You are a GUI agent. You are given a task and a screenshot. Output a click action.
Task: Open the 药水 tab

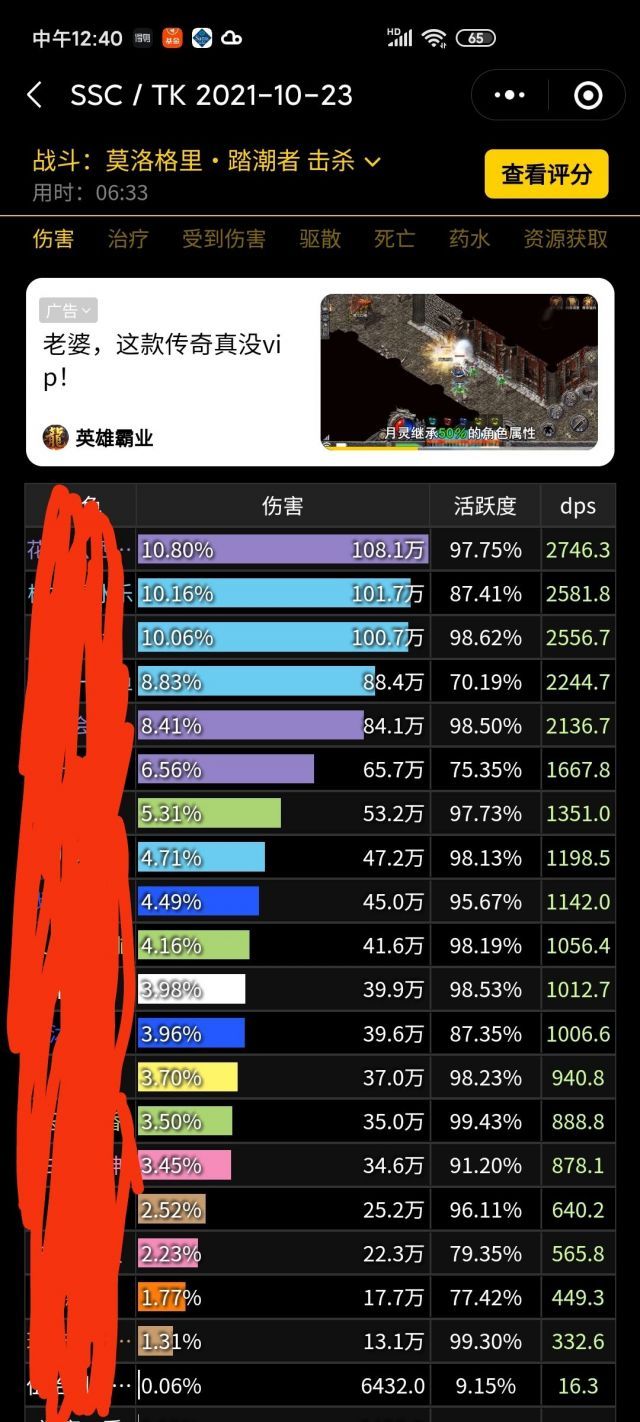tap(469, 239)
